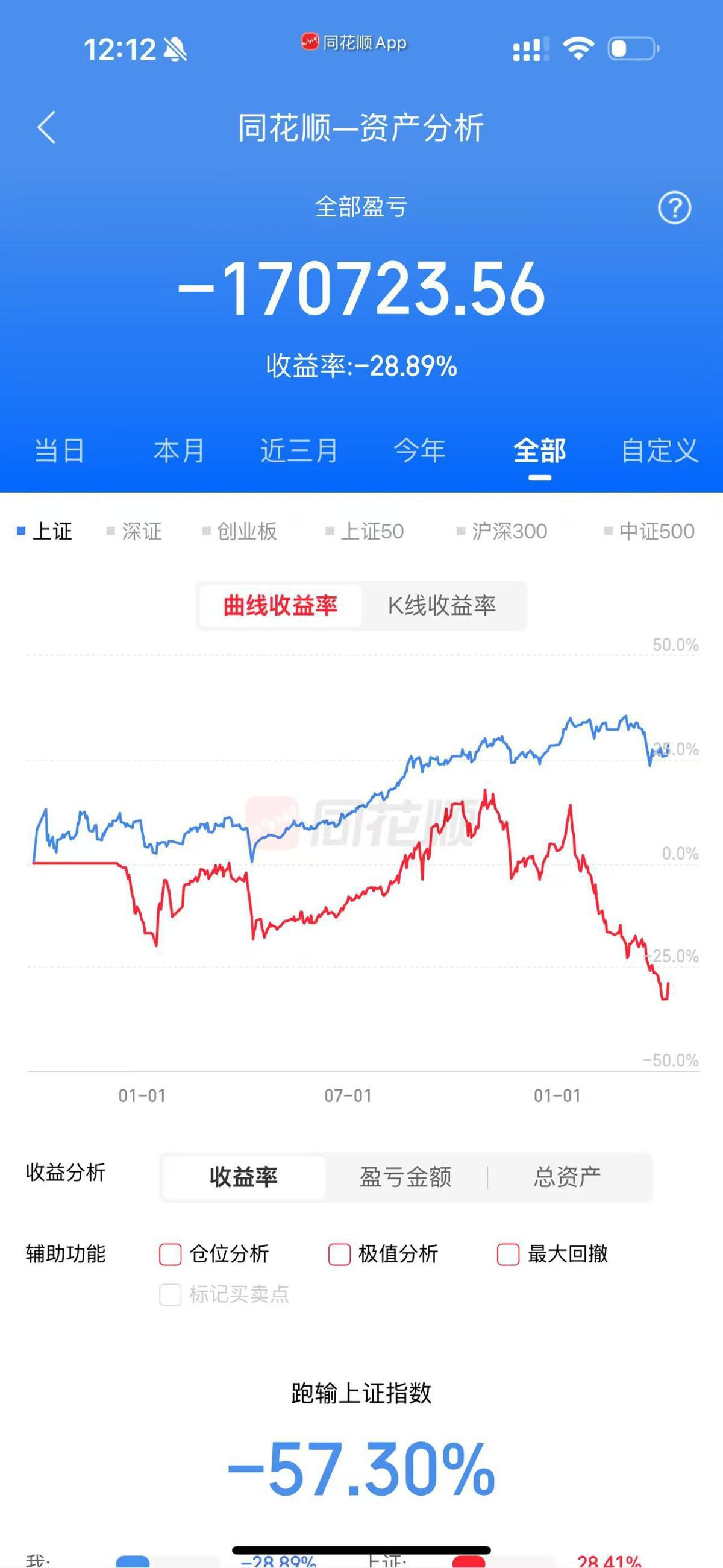The image size is (723, 1568).
Task: Show 近三月 profit and loss
Action: tap(299, 451)
